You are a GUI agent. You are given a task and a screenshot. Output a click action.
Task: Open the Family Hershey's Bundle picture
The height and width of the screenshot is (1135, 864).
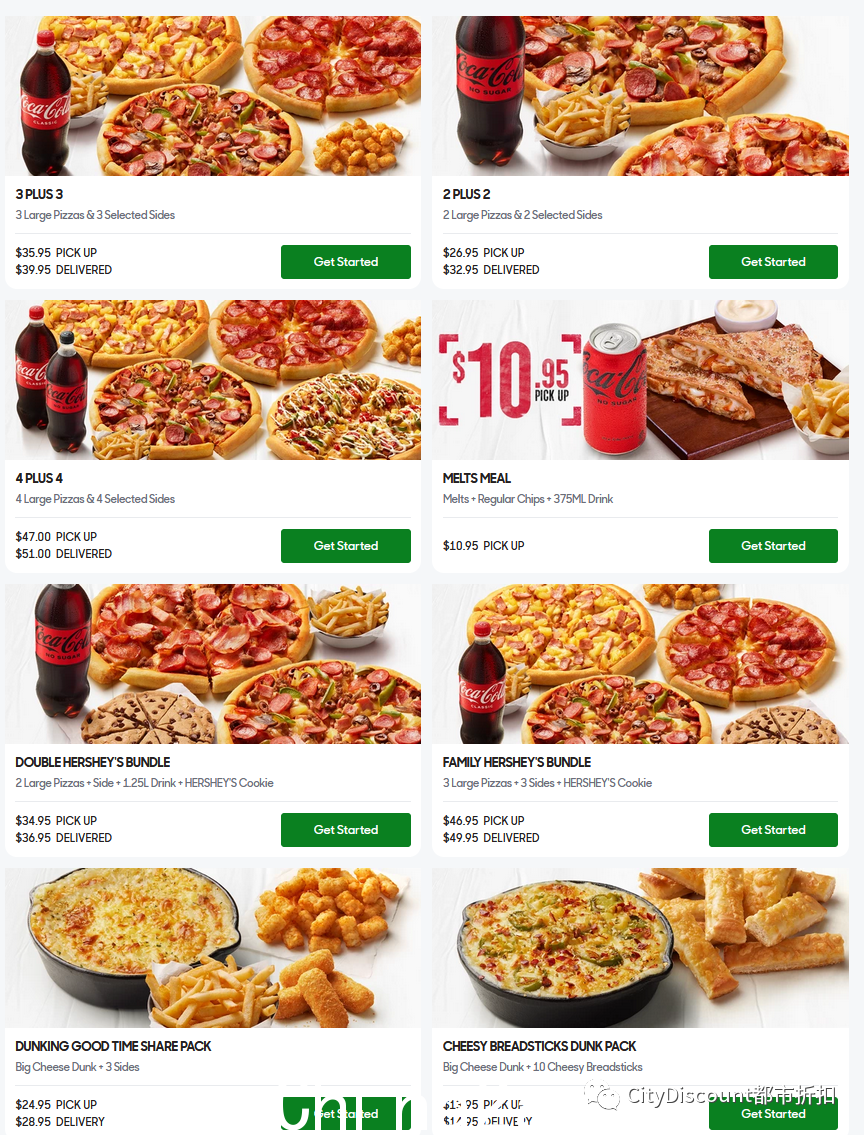pyautogui.click(x=640, y=664)
